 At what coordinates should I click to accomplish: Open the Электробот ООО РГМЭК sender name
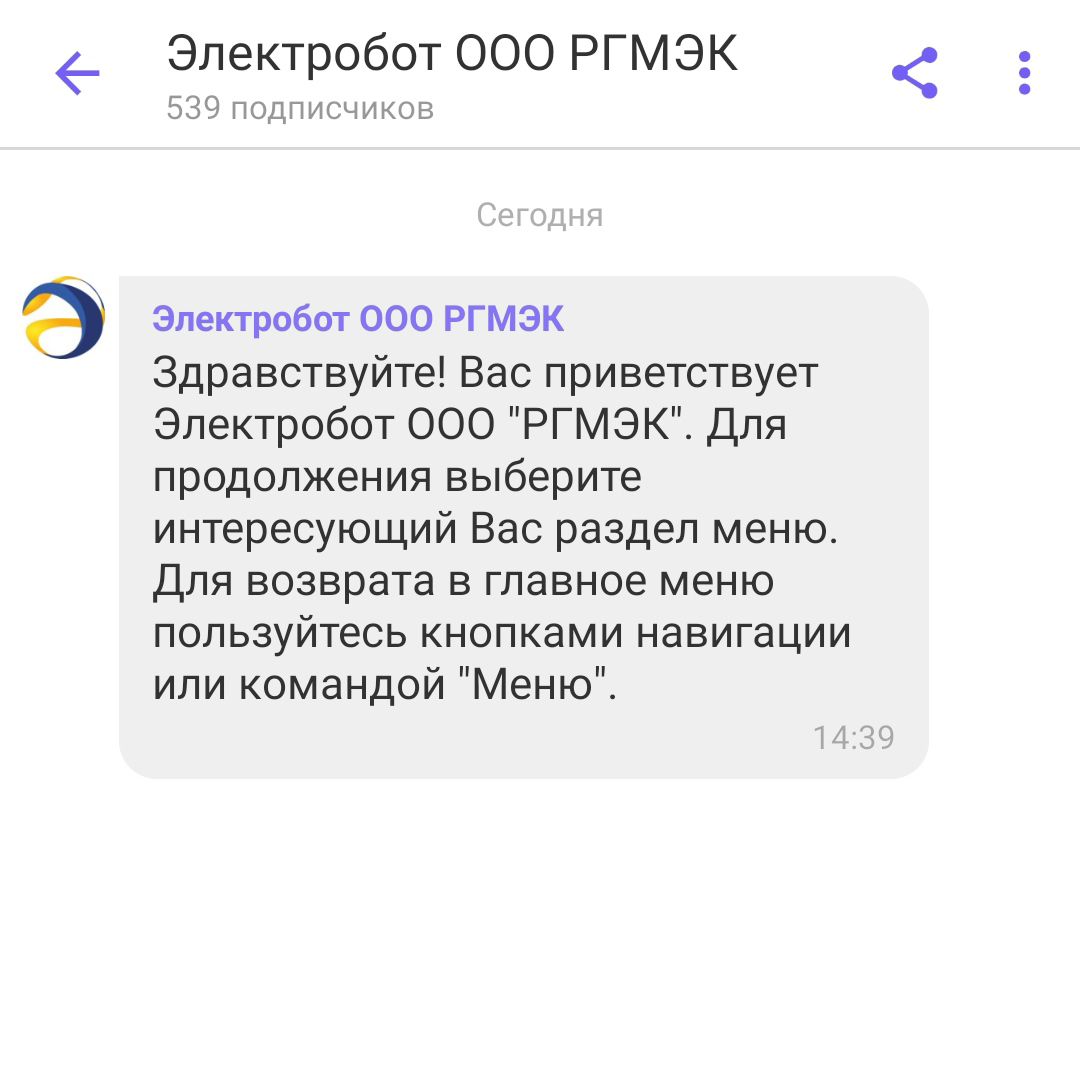click(x=358, y=319)
